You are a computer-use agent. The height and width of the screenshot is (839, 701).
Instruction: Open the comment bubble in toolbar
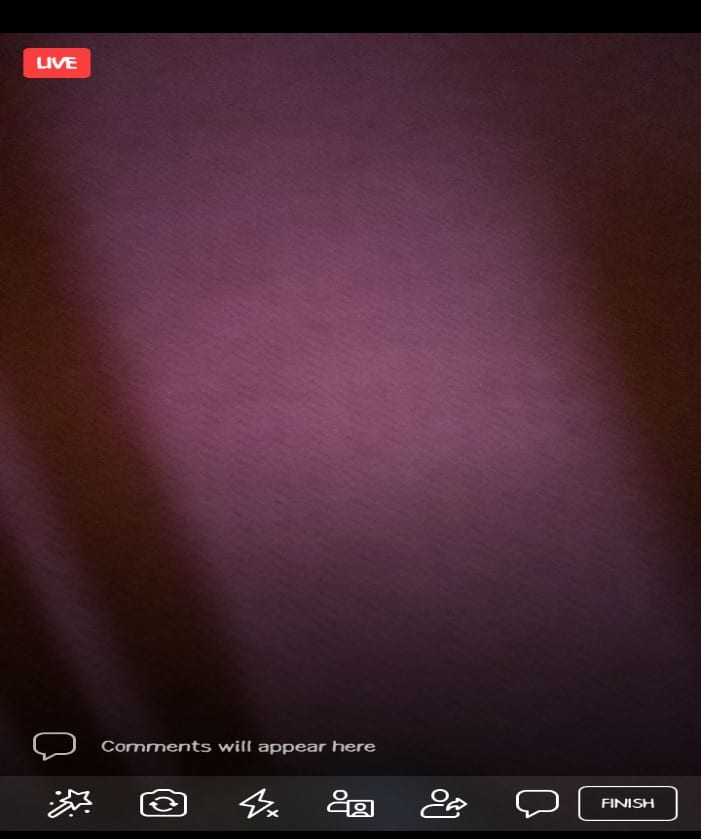coord(536,803)
